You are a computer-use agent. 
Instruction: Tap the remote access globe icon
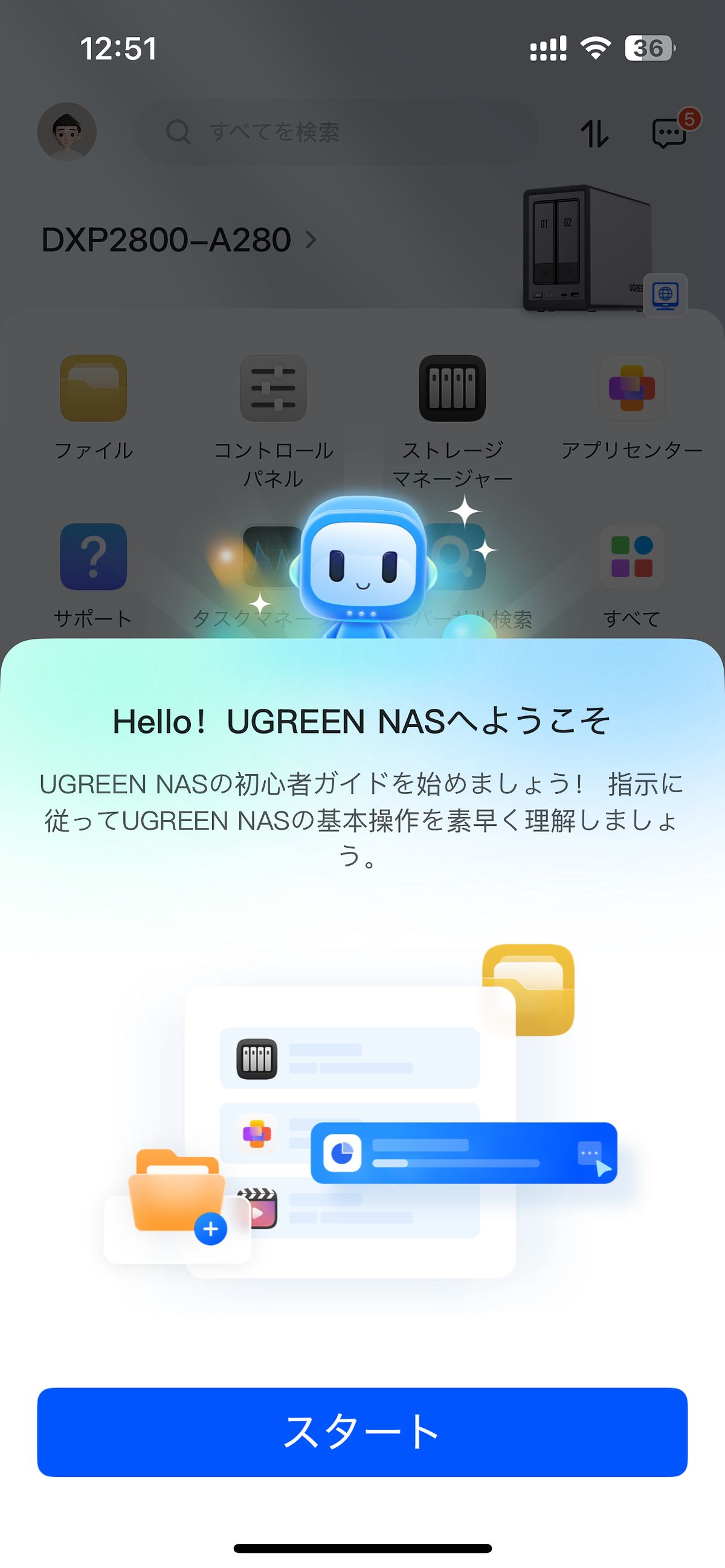coord(666,296)
